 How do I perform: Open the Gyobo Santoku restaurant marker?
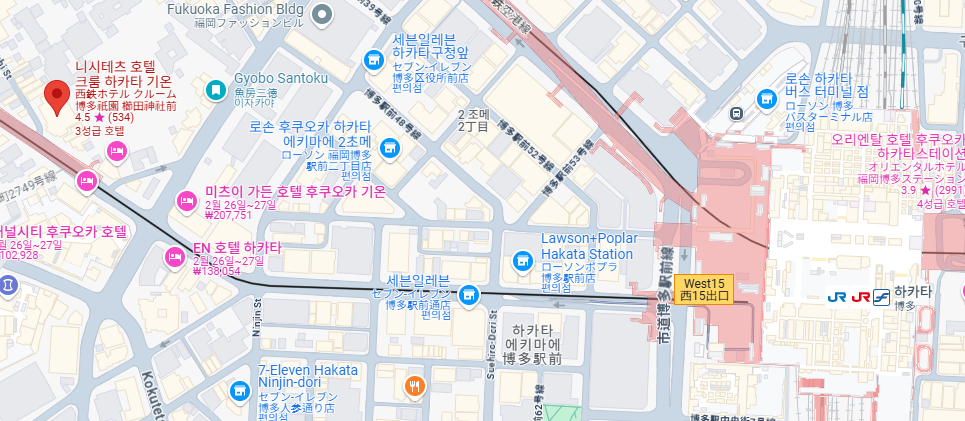point(214,90)
